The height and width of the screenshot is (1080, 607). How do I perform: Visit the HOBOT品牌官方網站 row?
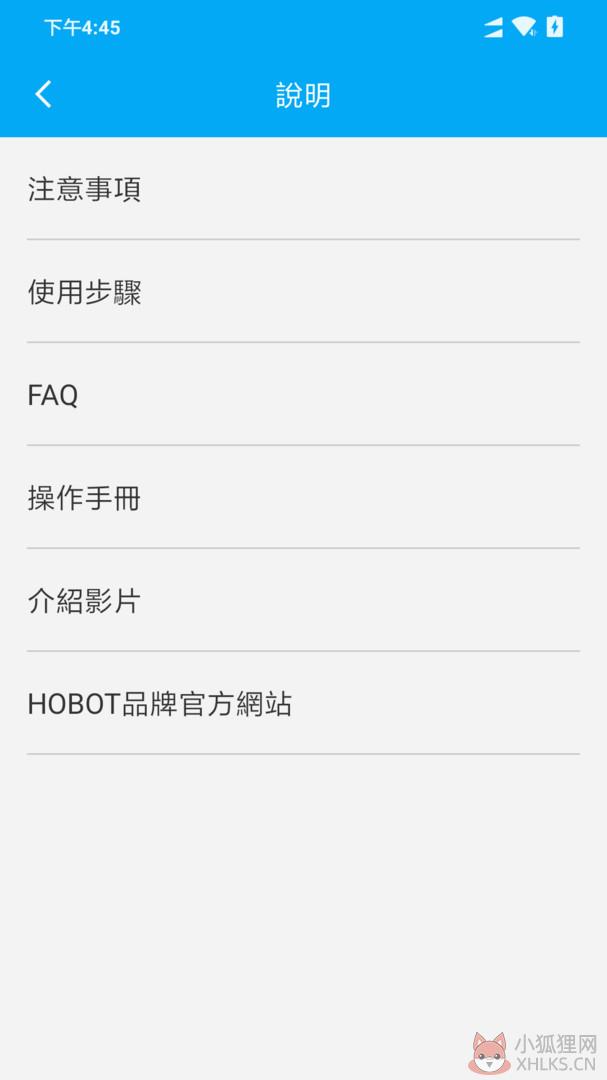coord(303,703)
